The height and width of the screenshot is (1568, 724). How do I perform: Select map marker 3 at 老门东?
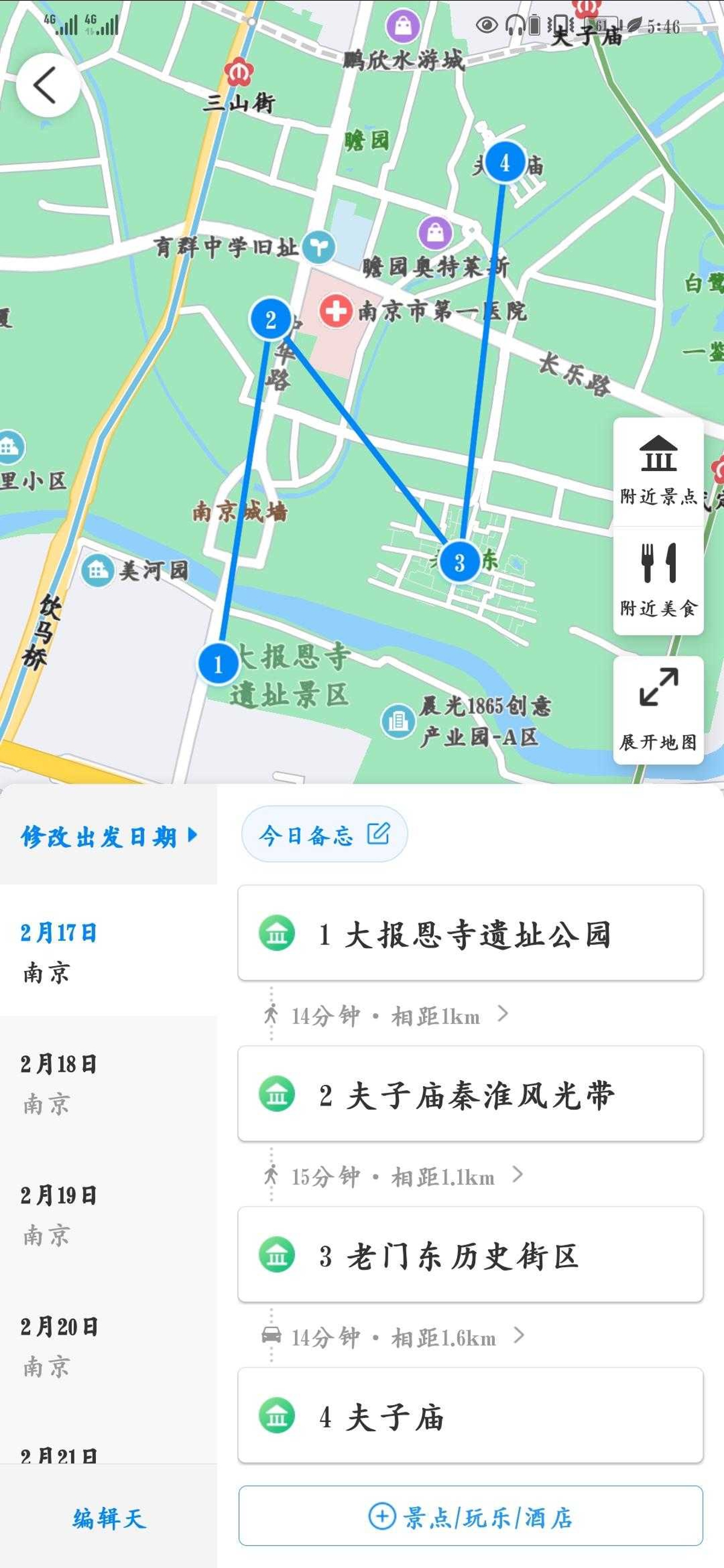(459, 563)
